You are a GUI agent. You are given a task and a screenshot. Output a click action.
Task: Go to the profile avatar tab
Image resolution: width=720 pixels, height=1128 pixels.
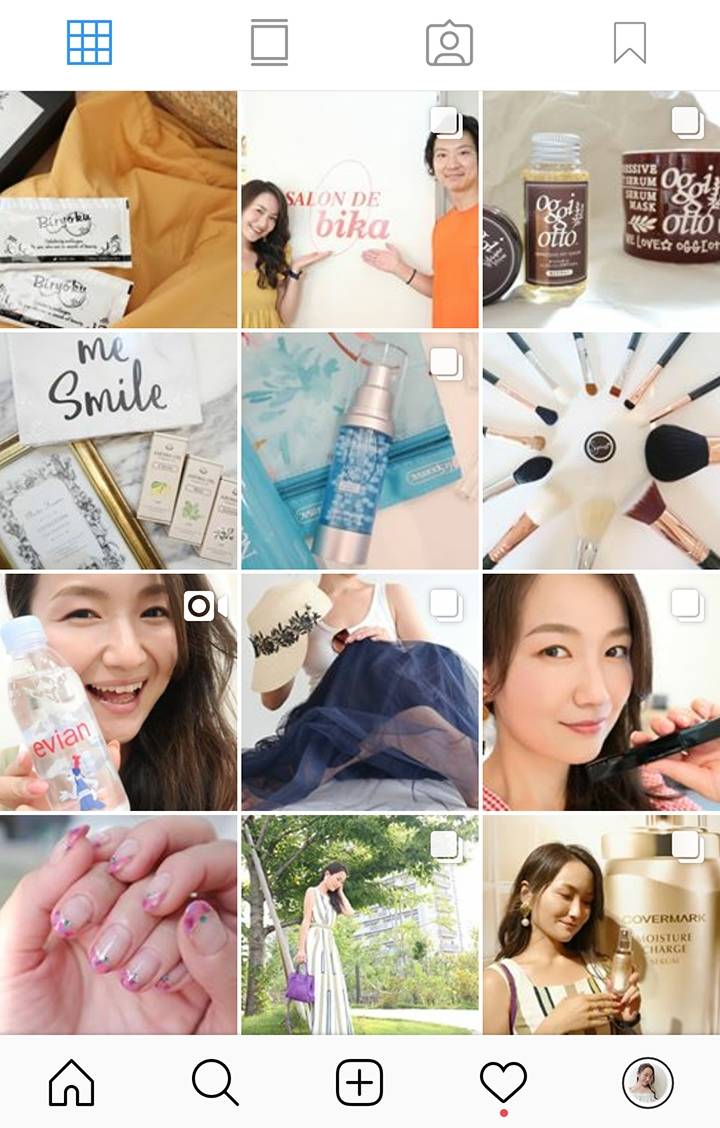(647, 1083)
